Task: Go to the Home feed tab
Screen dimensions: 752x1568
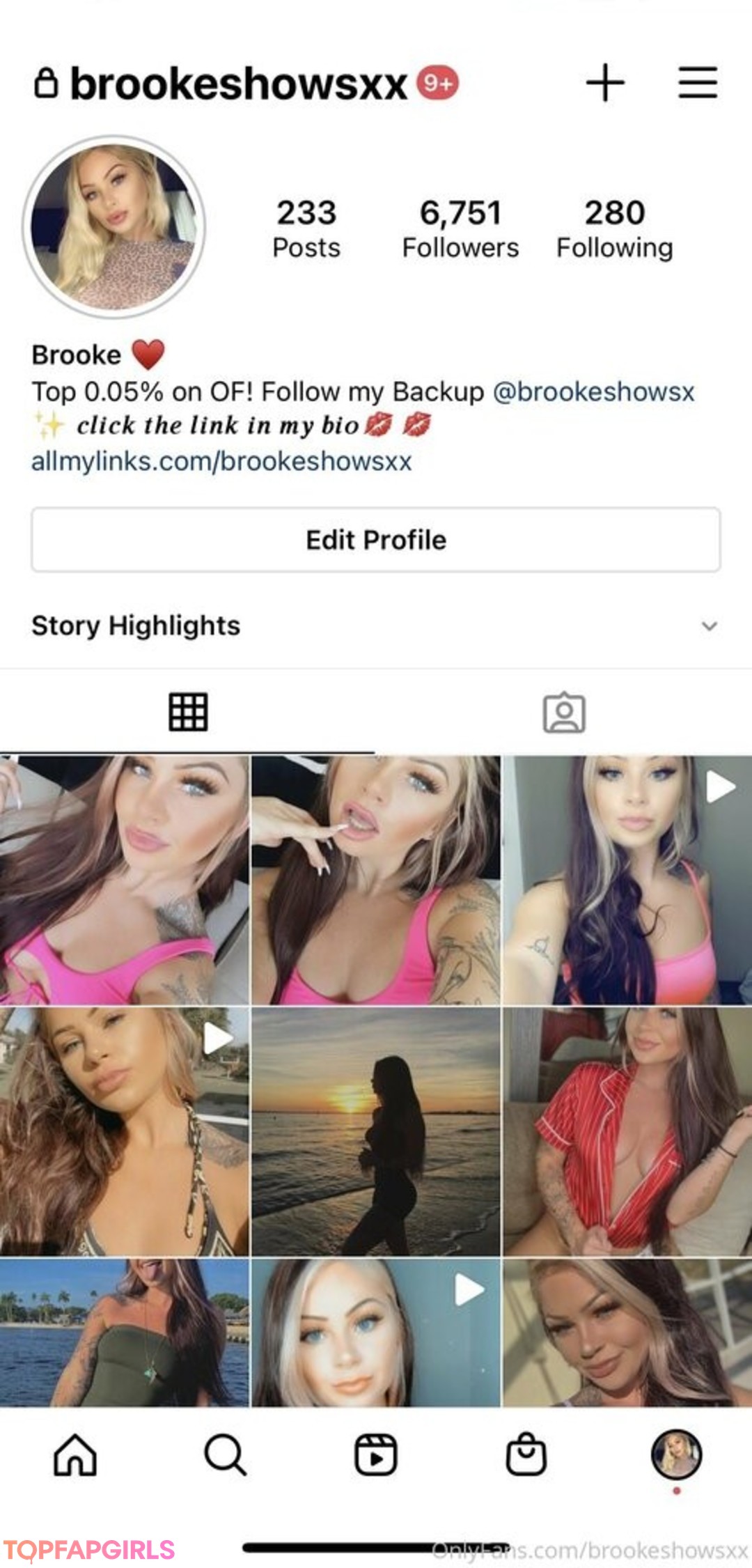Action: pos(75,1455)
